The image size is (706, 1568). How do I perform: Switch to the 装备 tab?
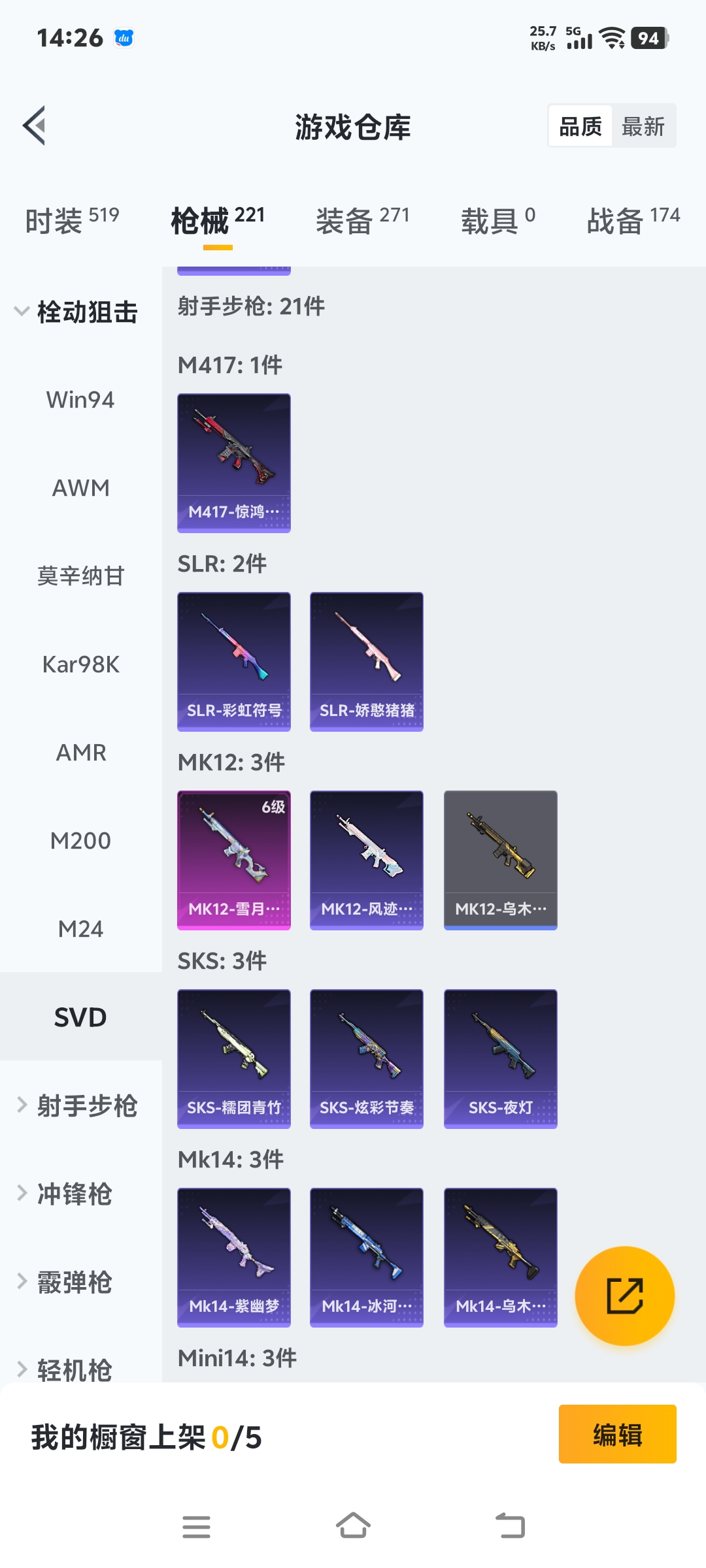[x=362, y=220]
